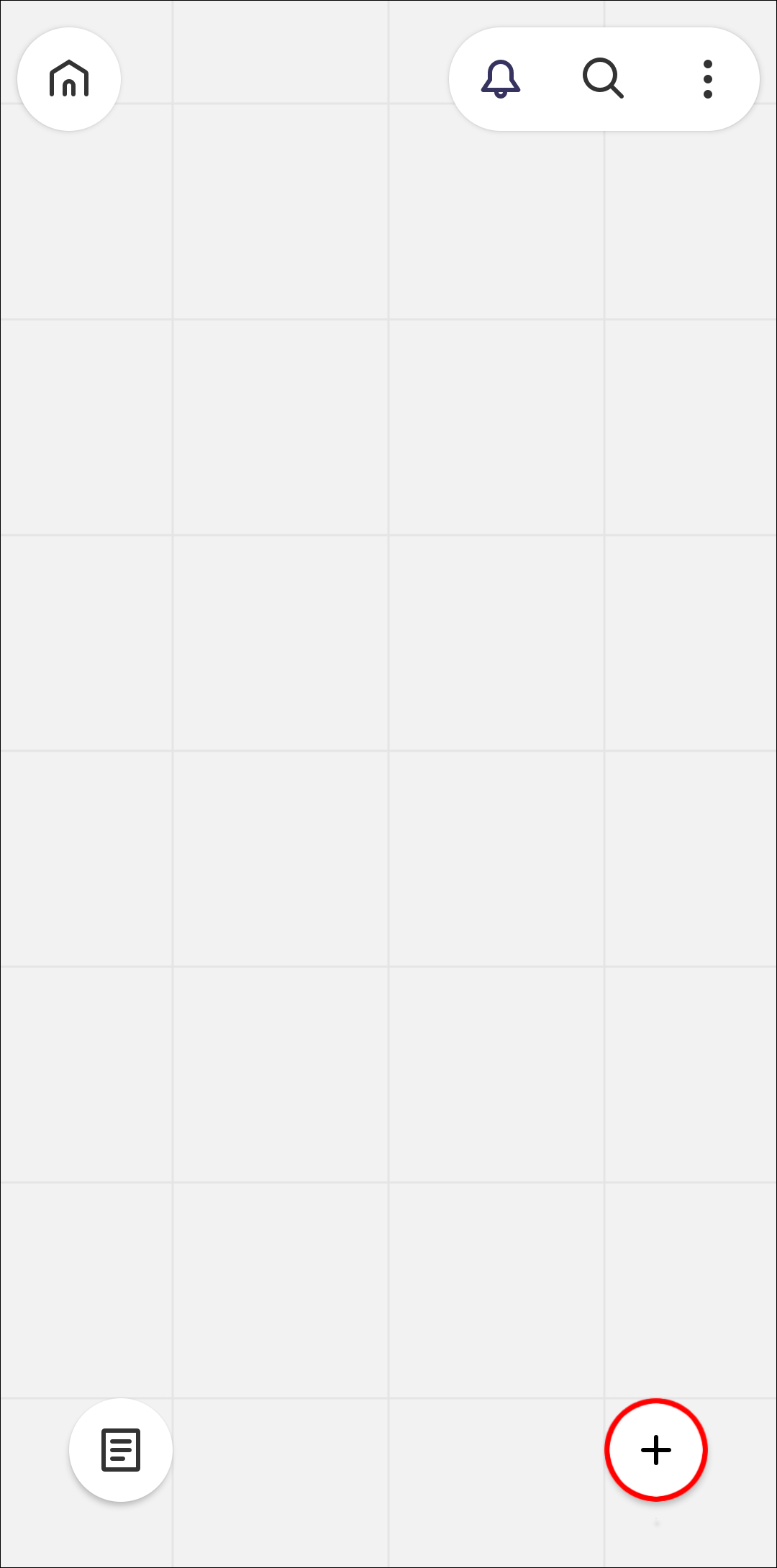Viewport: 777px width, 1568px height.
Task: Open the three-dot overflow menu
Action: point(708,79)
